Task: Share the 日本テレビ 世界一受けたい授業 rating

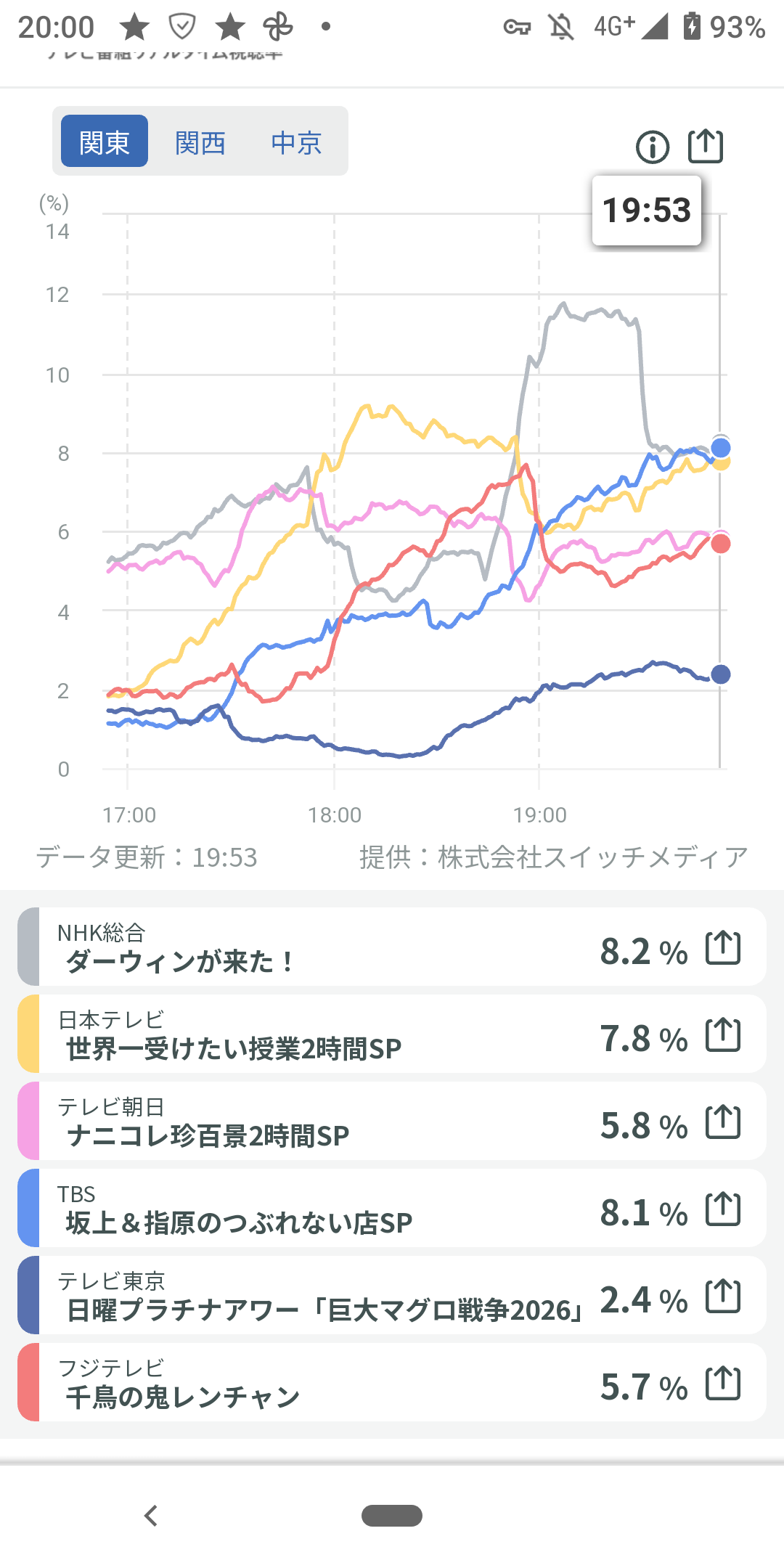Action: [723, 1035]
